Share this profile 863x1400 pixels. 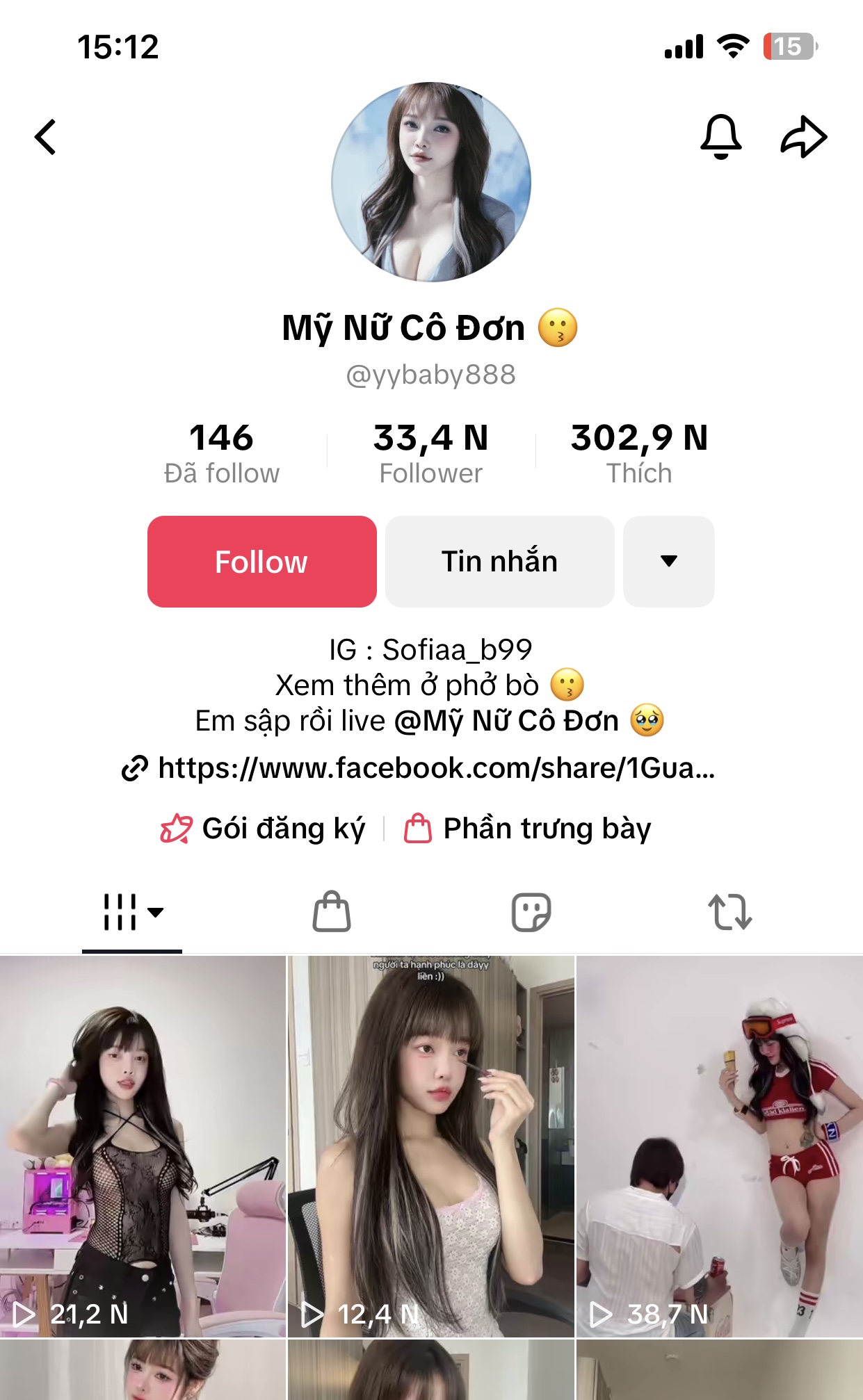(803, 136)
